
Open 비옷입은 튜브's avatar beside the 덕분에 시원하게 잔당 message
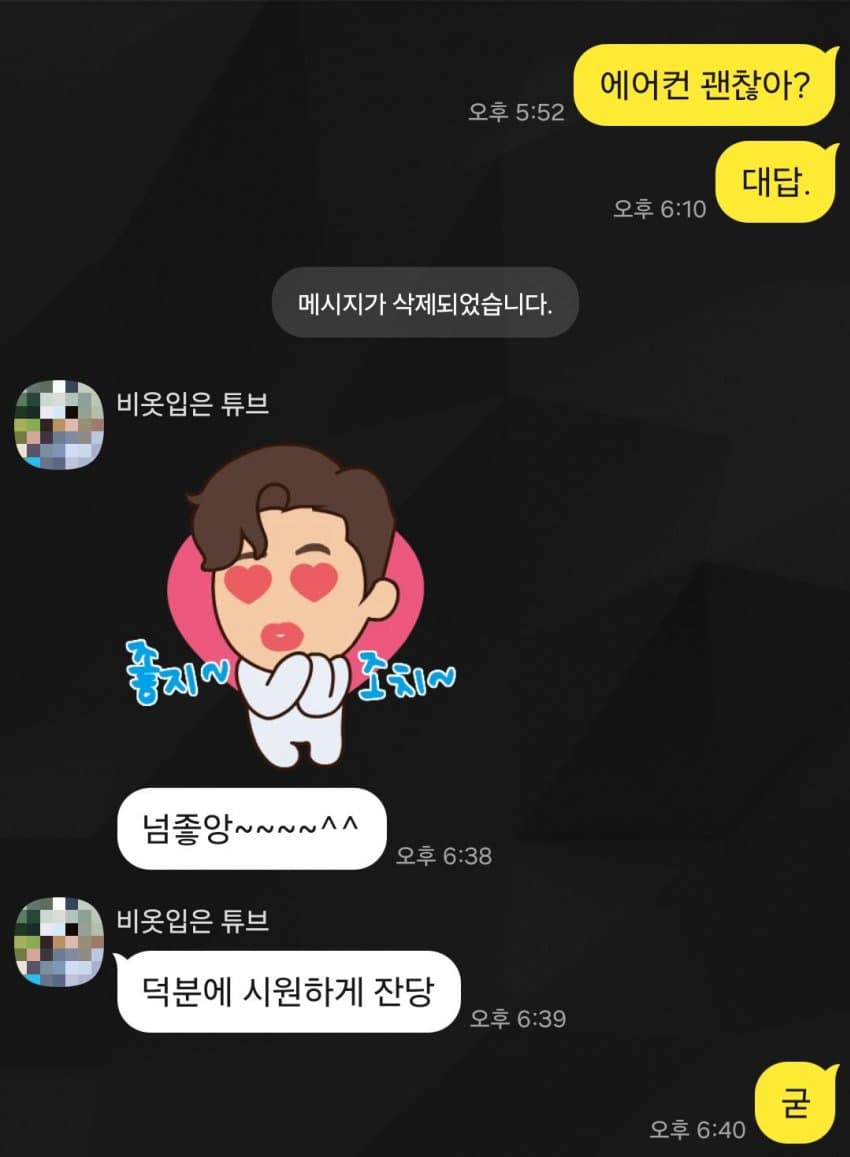click(x=59, y=942)
